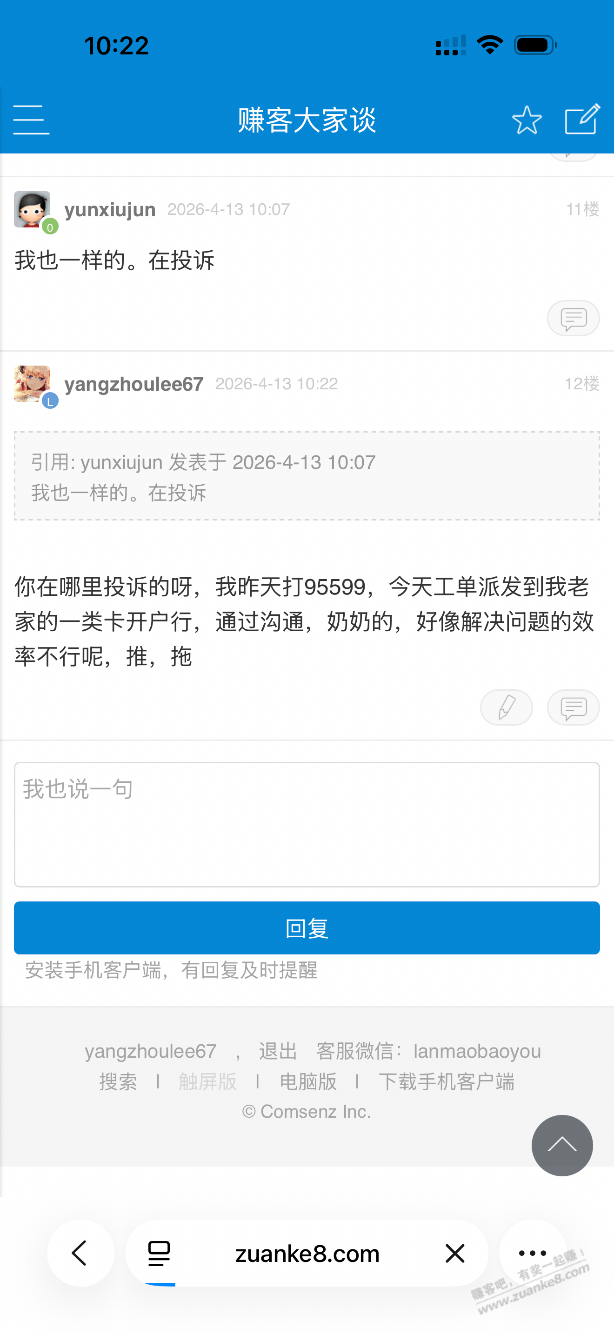
Task: Edit yangzhoulee67's post with pencil icon
Action: (507, 708)
